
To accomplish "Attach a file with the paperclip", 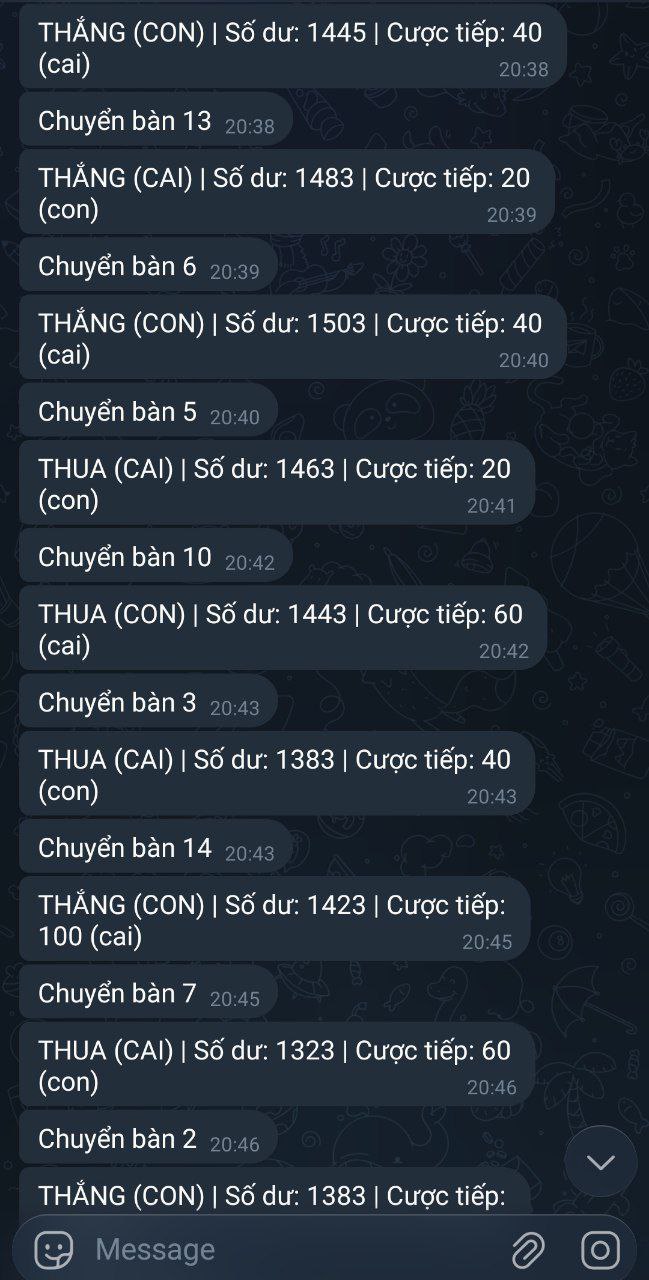I will tap(527, 1249).
